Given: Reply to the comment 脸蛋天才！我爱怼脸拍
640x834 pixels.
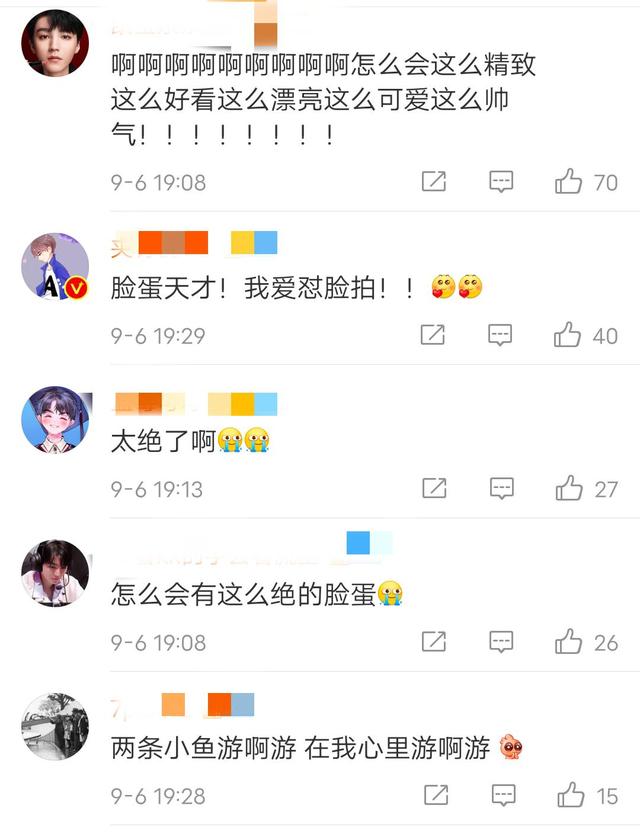Looking at the screenshot, I should point(501,335).
